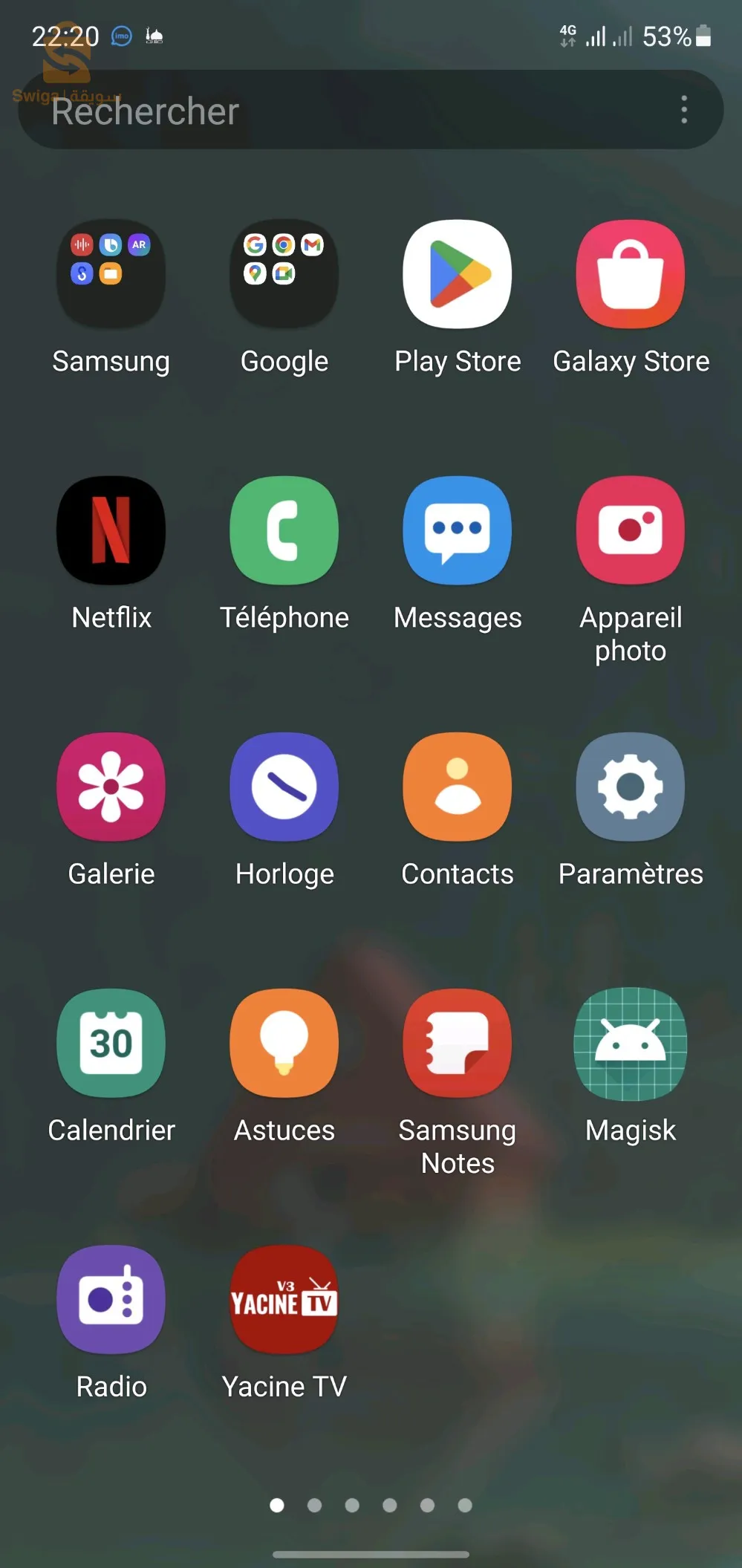This screenshot has width=742, height=1568.
Task: Open the Google apps folder
Action: click(284, 274)
